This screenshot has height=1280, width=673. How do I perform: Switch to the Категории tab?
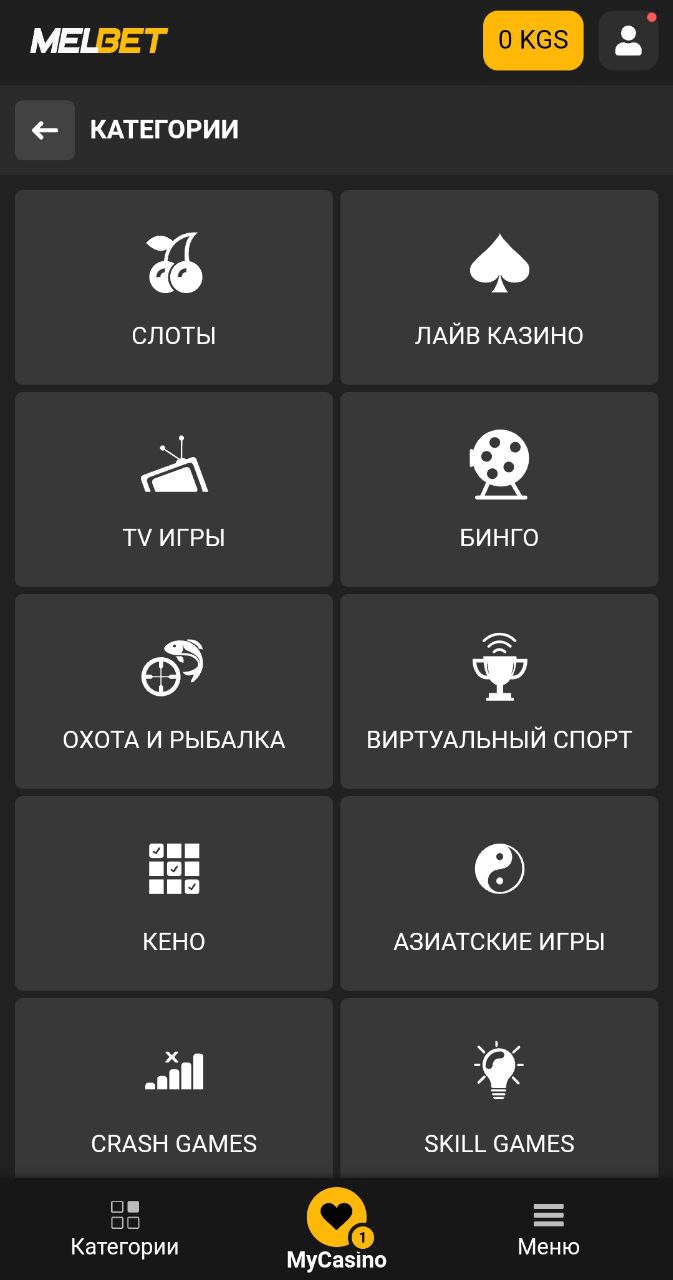pos(125,1230)
